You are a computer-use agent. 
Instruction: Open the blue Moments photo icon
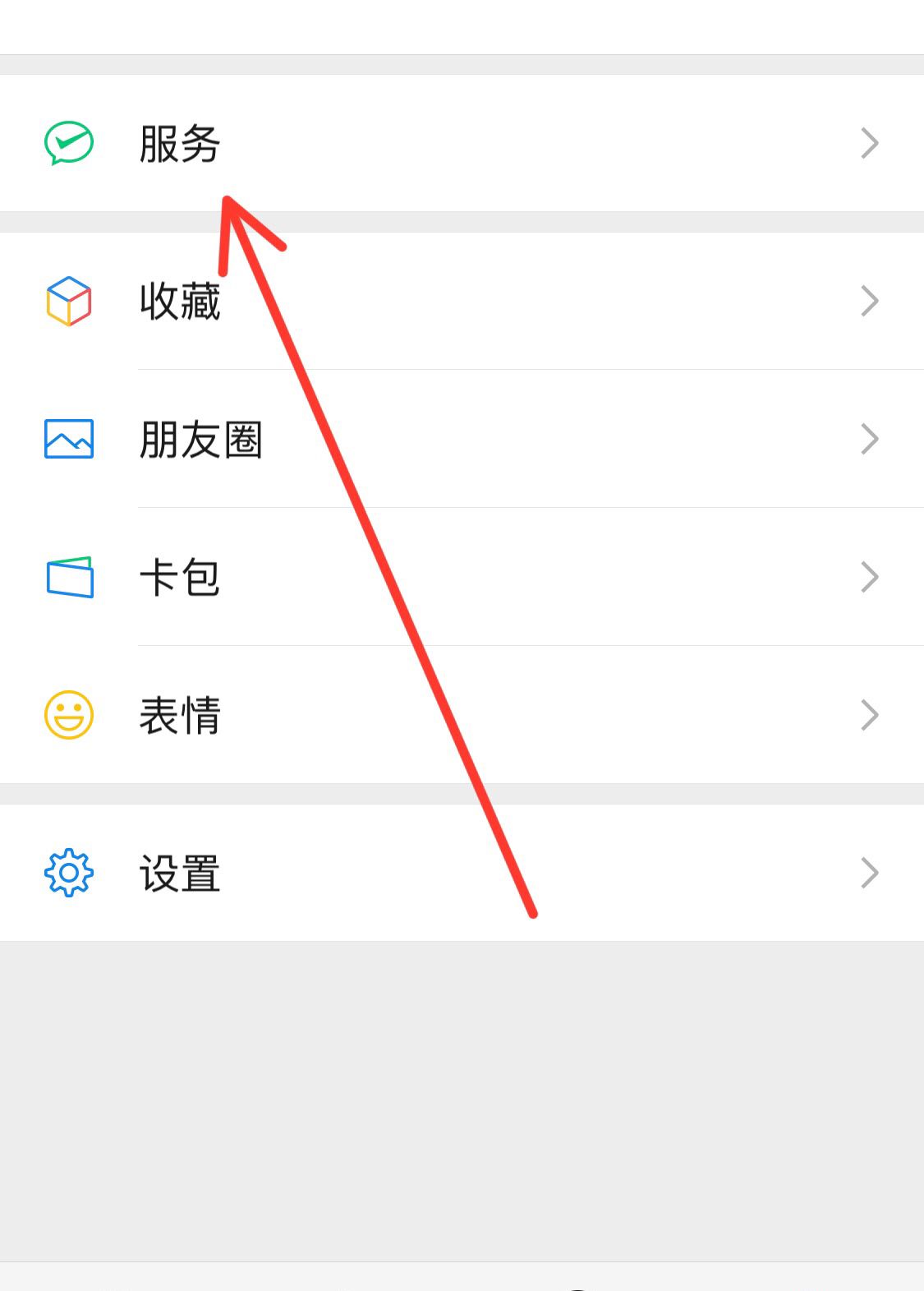click(69, 438)
